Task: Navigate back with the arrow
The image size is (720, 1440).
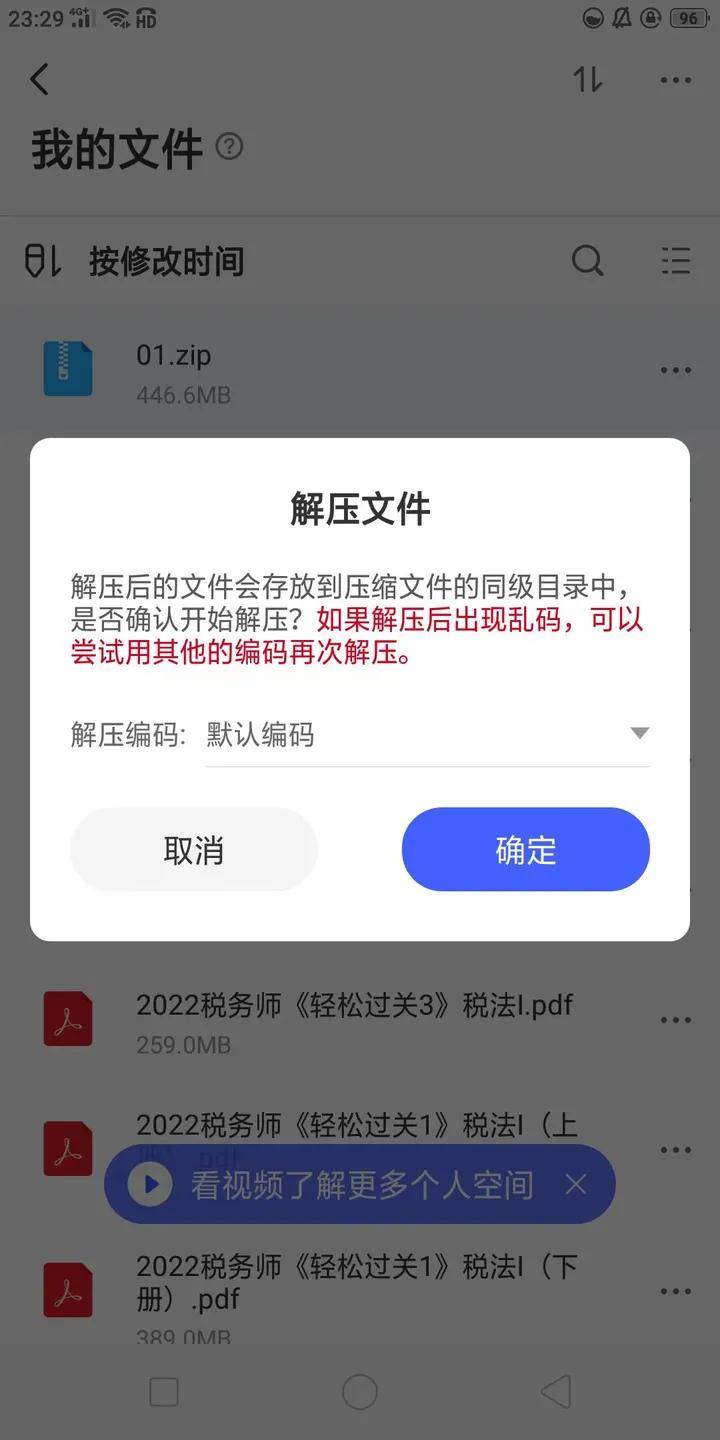Action: [x=40, y=80]
